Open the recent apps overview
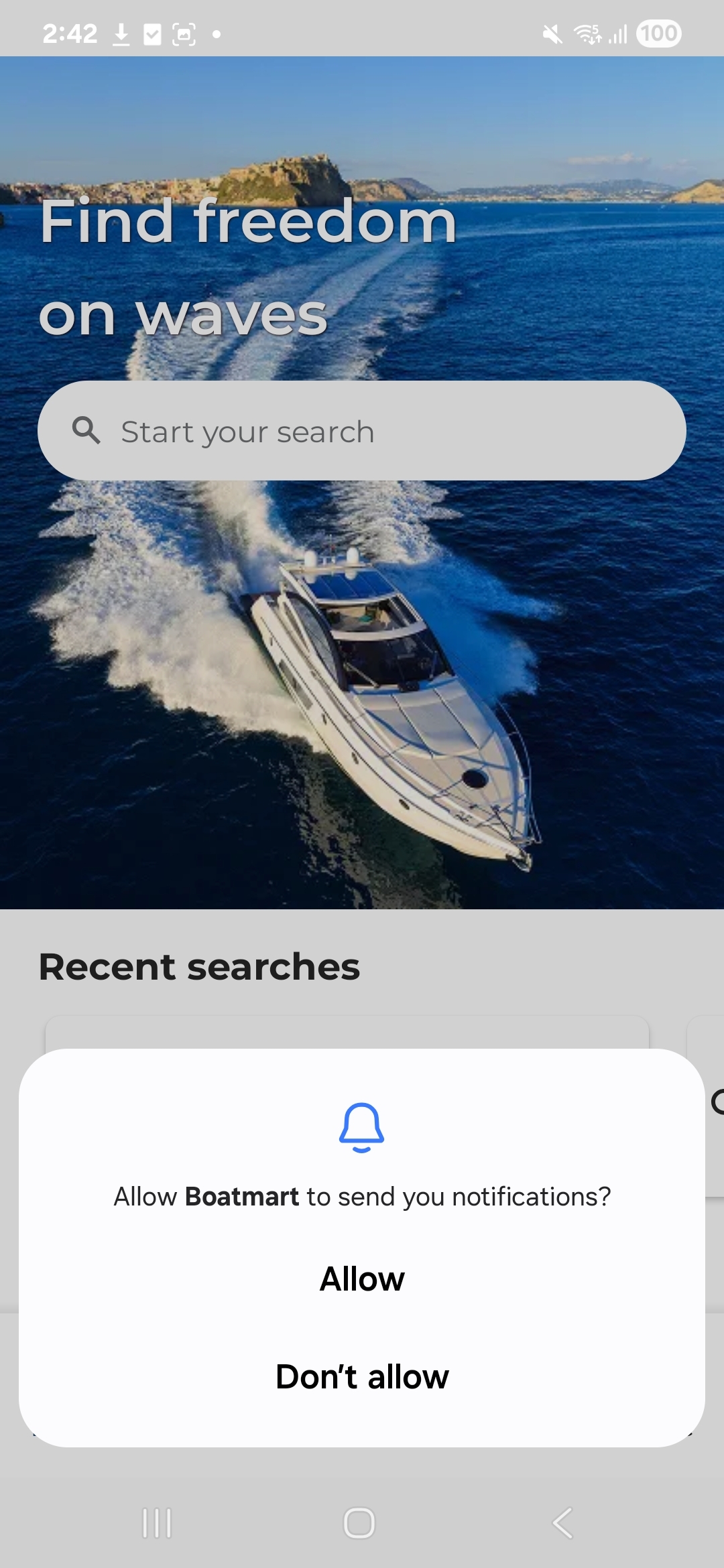724x1568 pixels. click(x=157, y=1523)
